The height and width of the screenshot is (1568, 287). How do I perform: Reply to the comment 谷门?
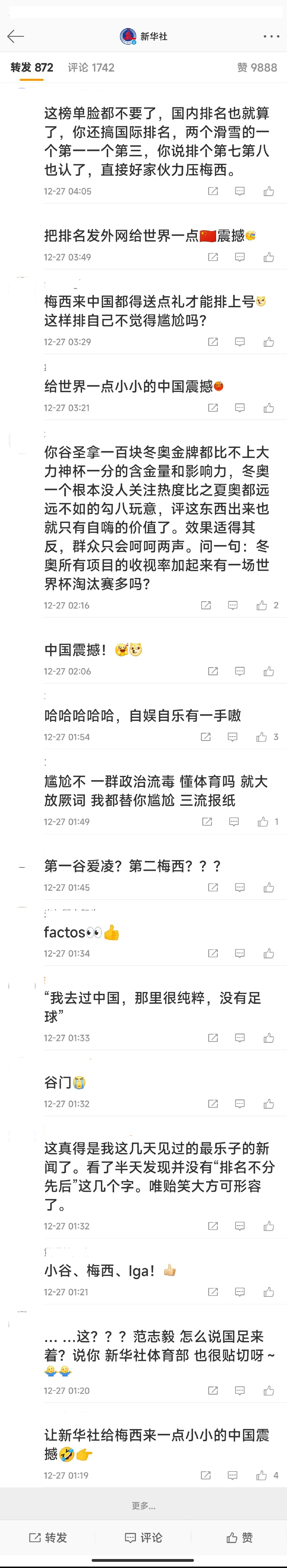240,1104
